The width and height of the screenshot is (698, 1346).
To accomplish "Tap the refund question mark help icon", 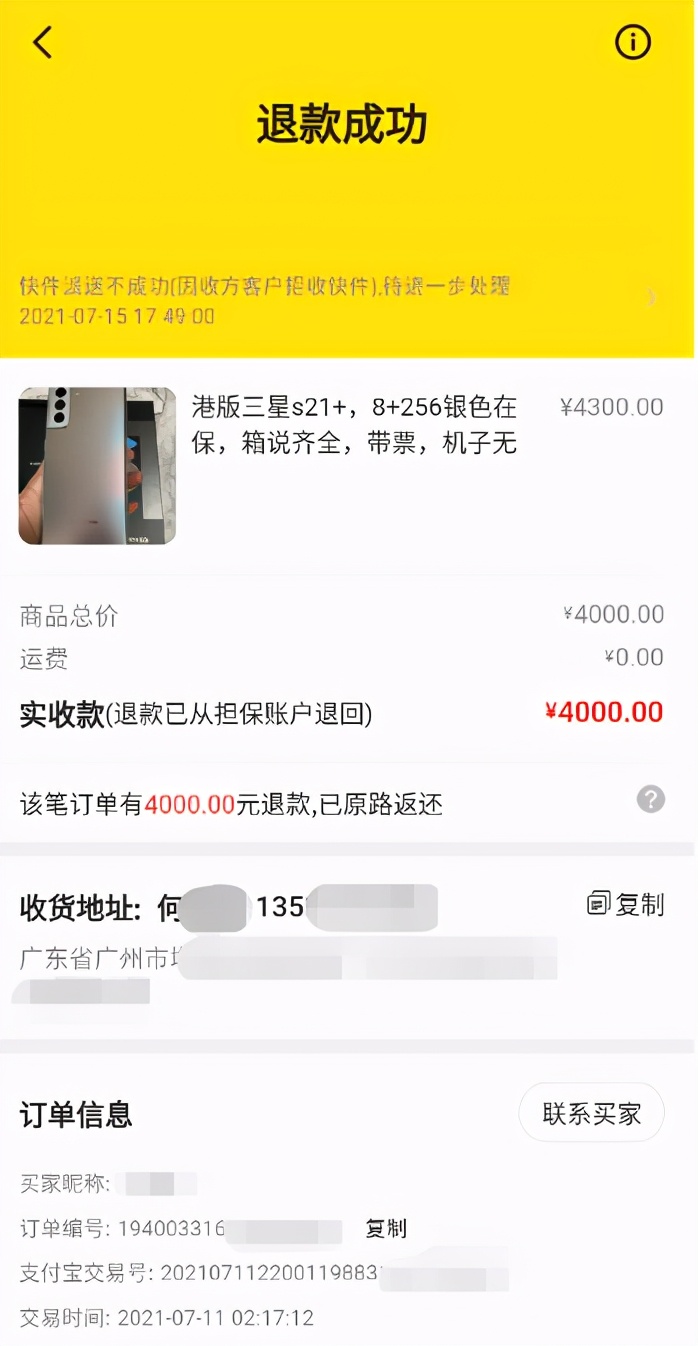I will pyautogui.click(x=651, y=799).
